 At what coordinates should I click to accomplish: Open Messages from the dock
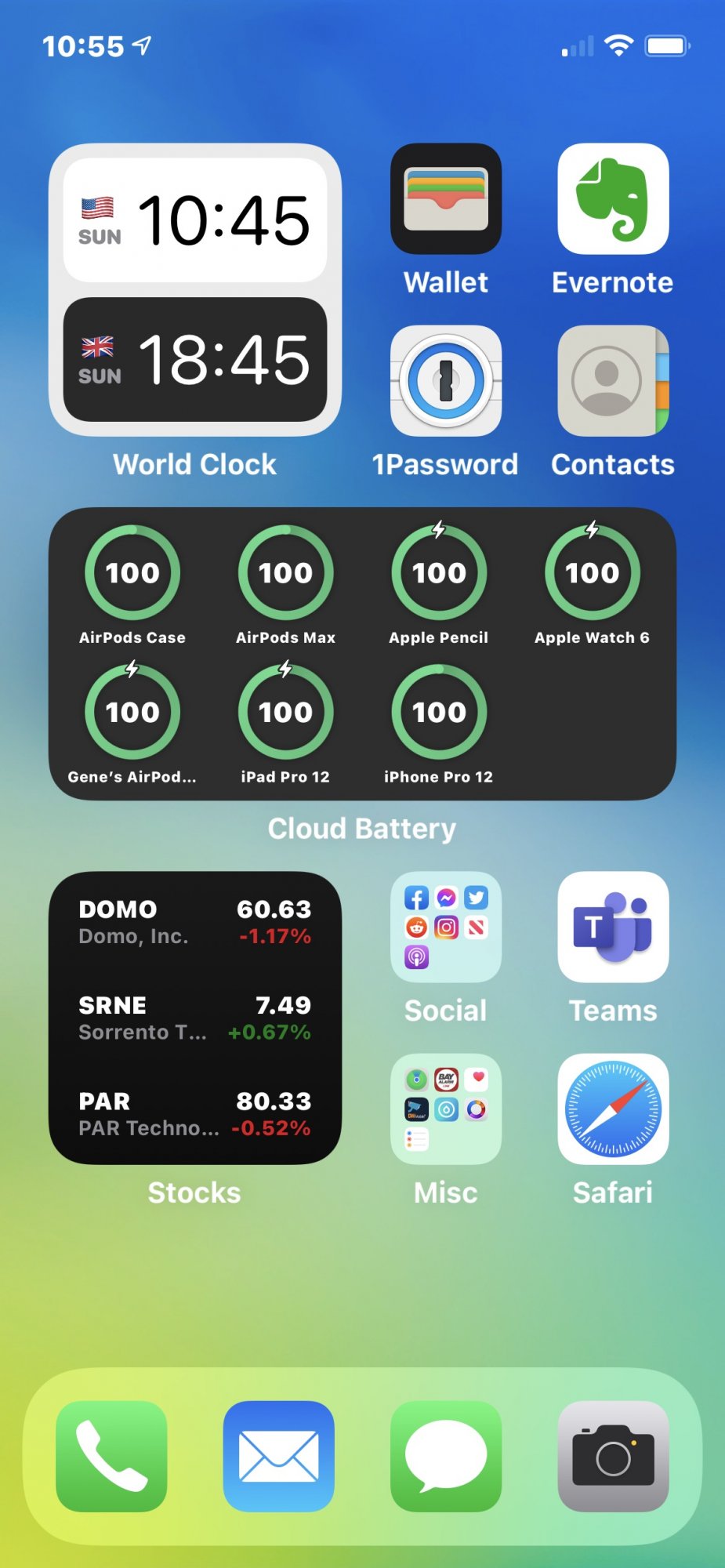click(446, 1456)
